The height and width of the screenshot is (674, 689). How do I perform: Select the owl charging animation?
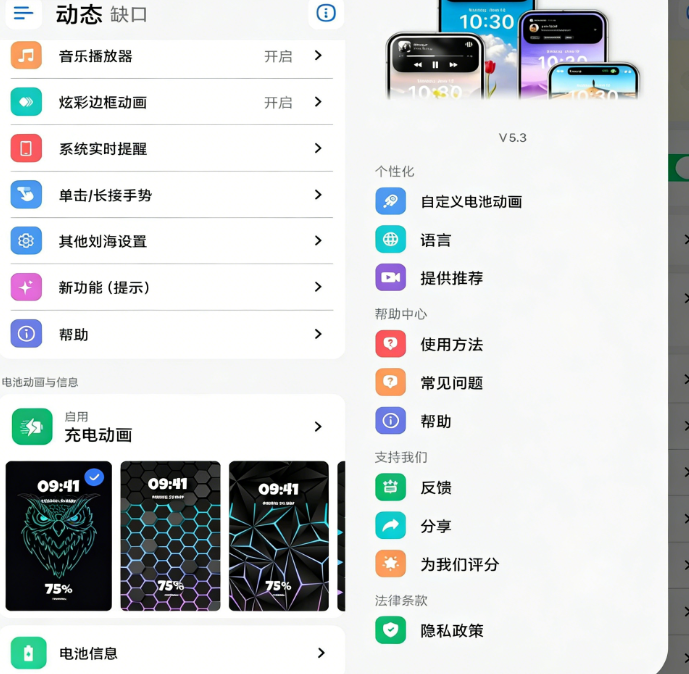pos(58,535)
